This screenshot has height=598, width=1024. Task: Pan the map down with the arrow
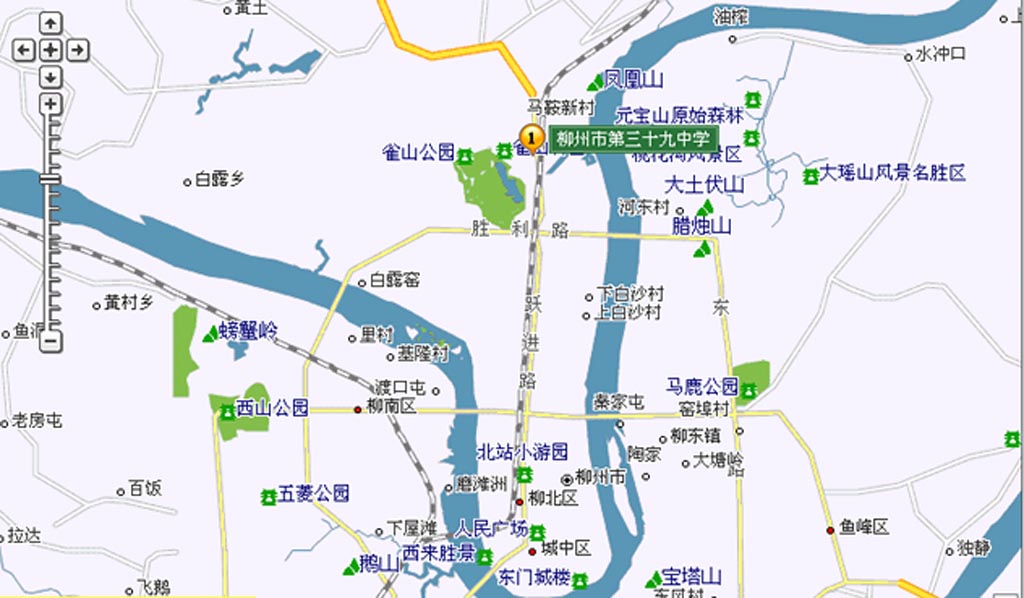point(50,76)
